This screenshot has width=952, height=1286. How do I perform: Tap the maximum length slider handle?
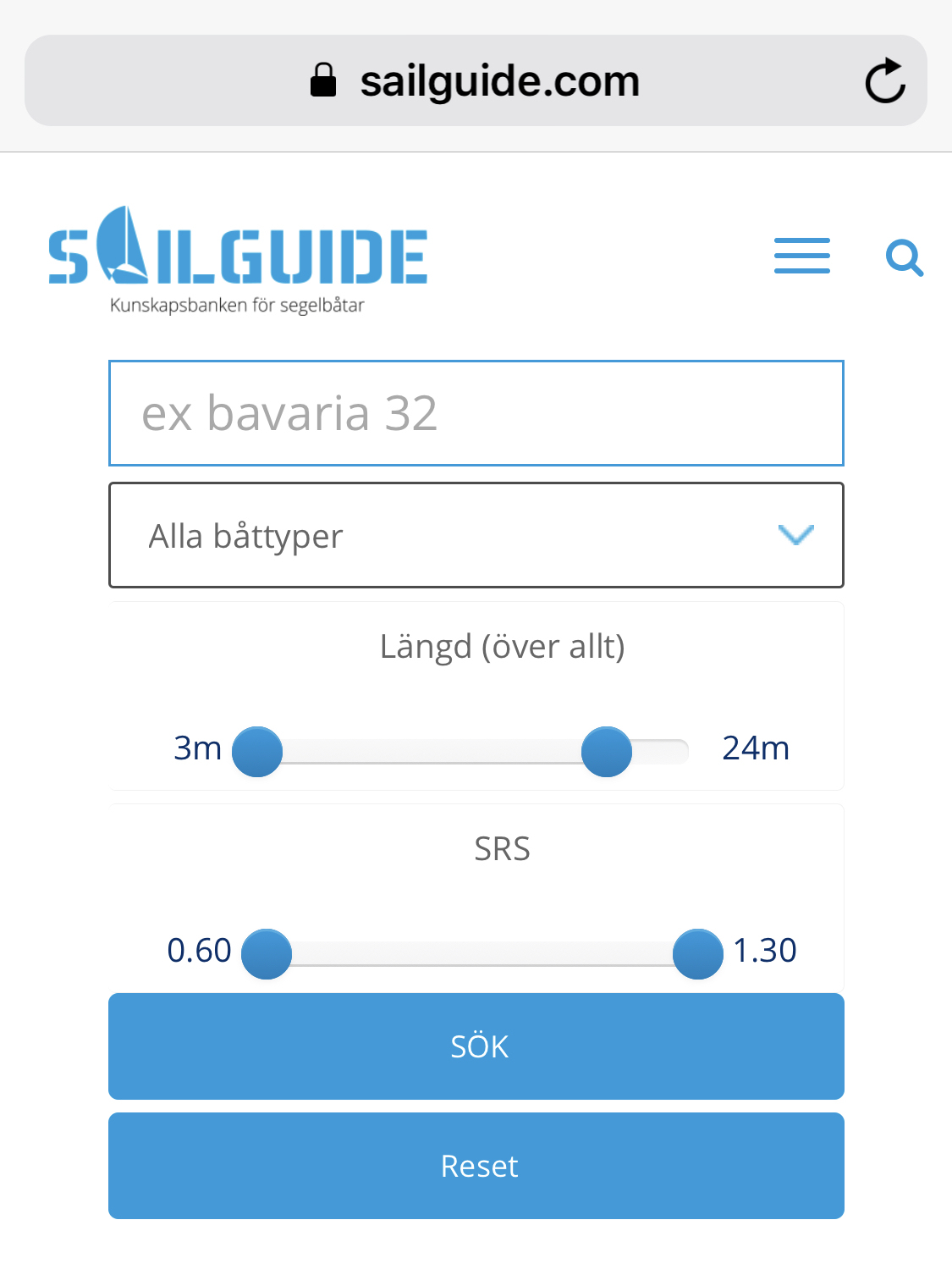pos(607,752)
